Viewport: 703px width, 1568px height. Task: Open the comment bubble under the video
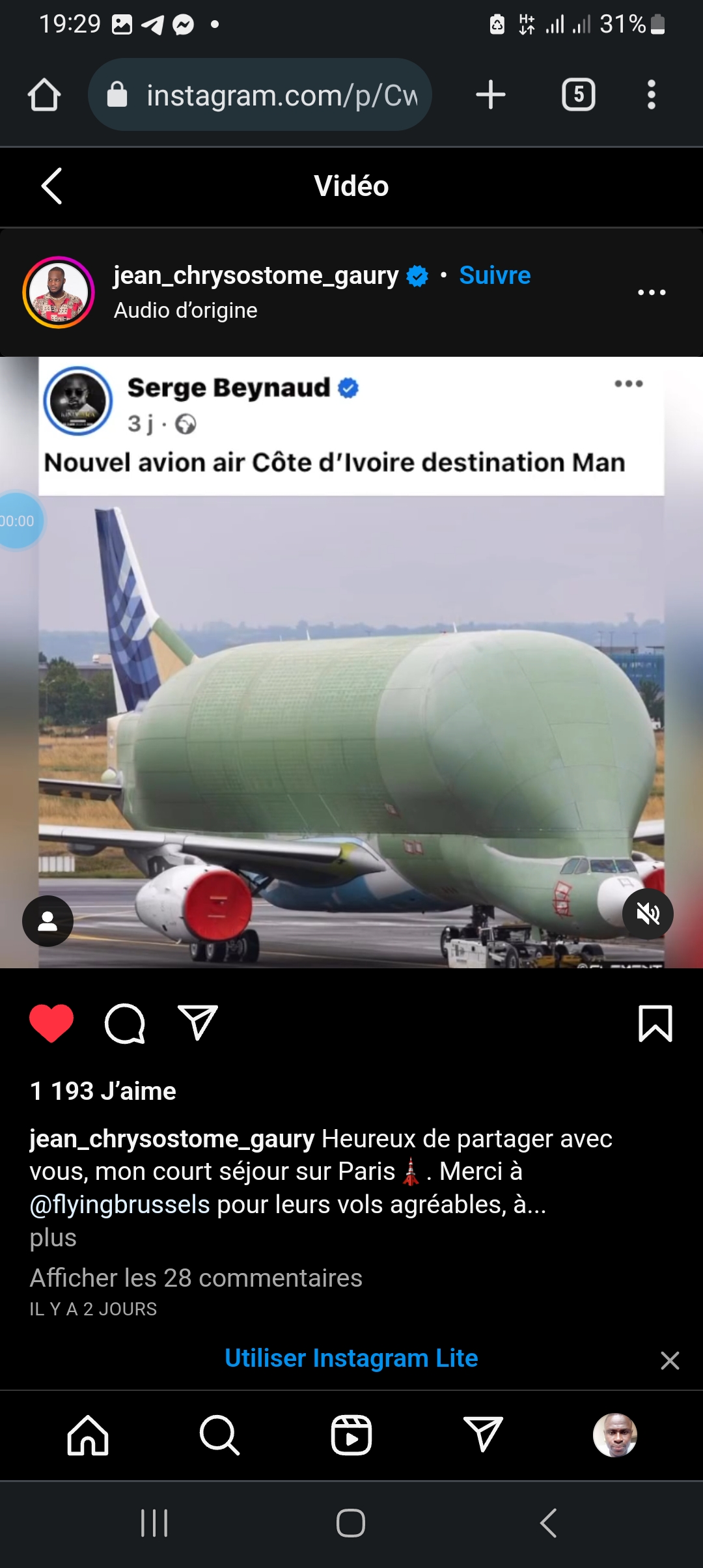[x=124, y=1024]
